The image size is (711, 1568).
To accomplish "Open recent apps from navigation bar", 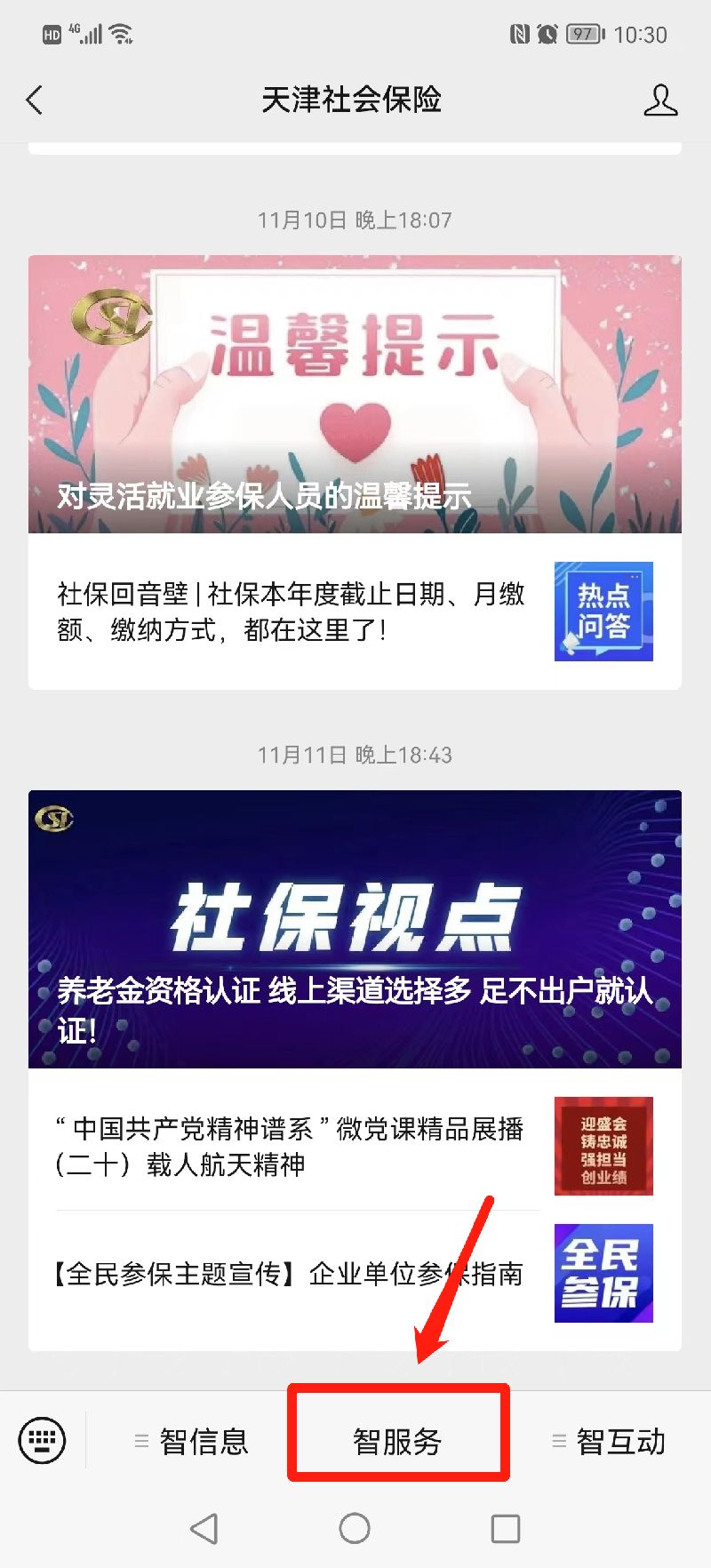I will click(505, 1529).
